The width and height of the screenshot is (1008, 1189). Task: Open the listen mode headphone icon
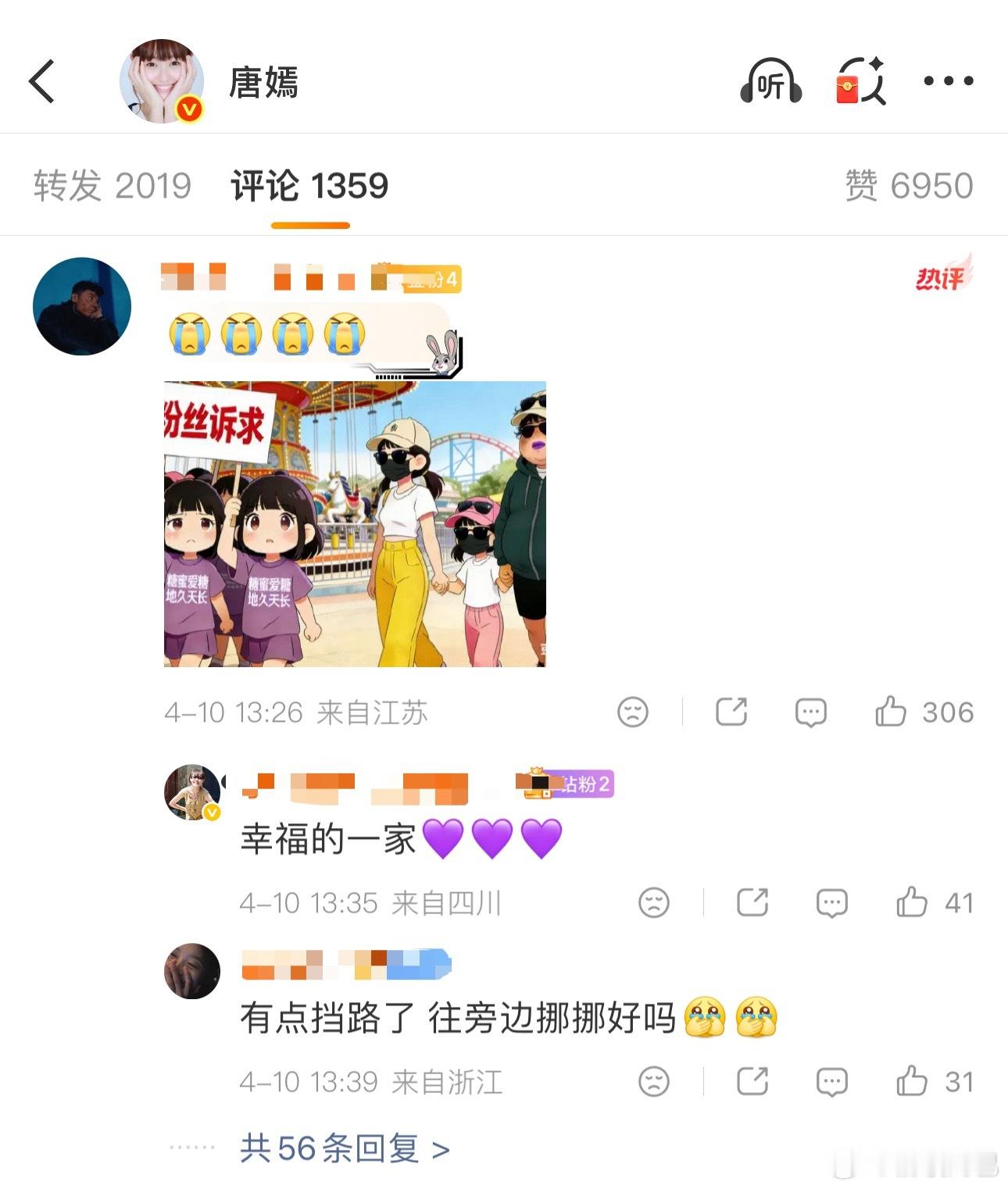pyautogui.click(x=770, y=80)
